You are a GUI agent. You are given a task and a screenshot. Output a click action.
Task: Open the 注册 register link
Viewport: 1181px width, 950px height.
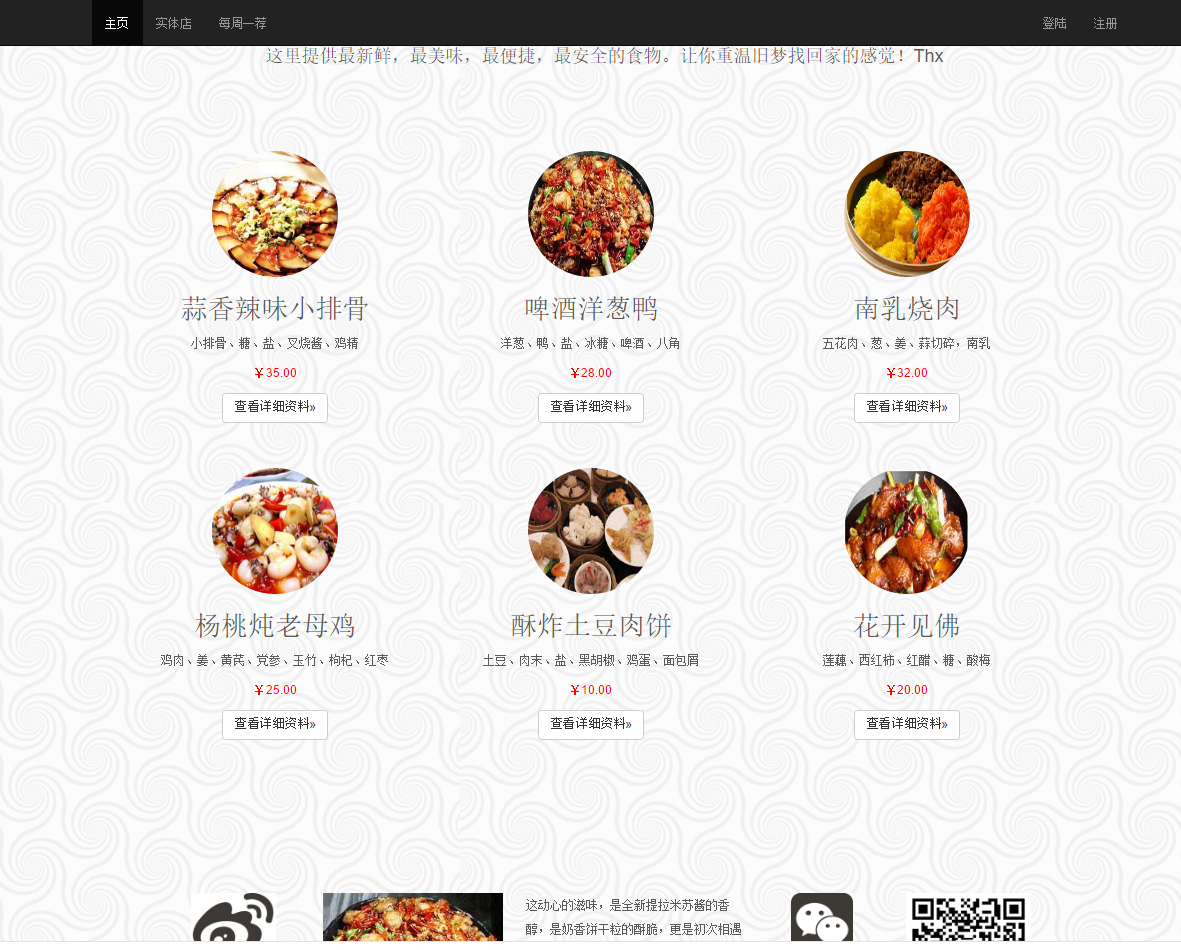tap(1105, 23)
